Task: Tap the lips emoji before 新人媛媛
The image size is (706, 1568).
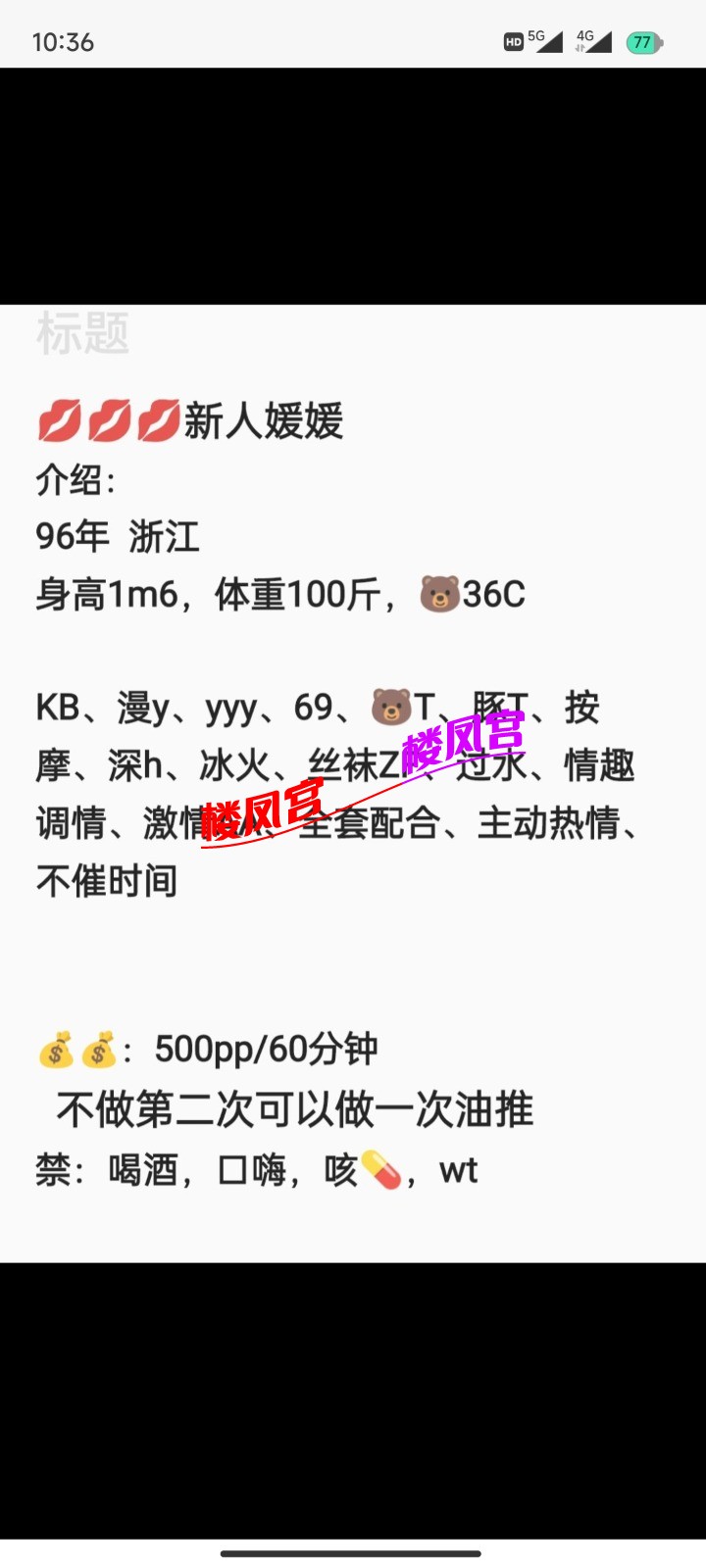Action: click(x=59, y=418)
